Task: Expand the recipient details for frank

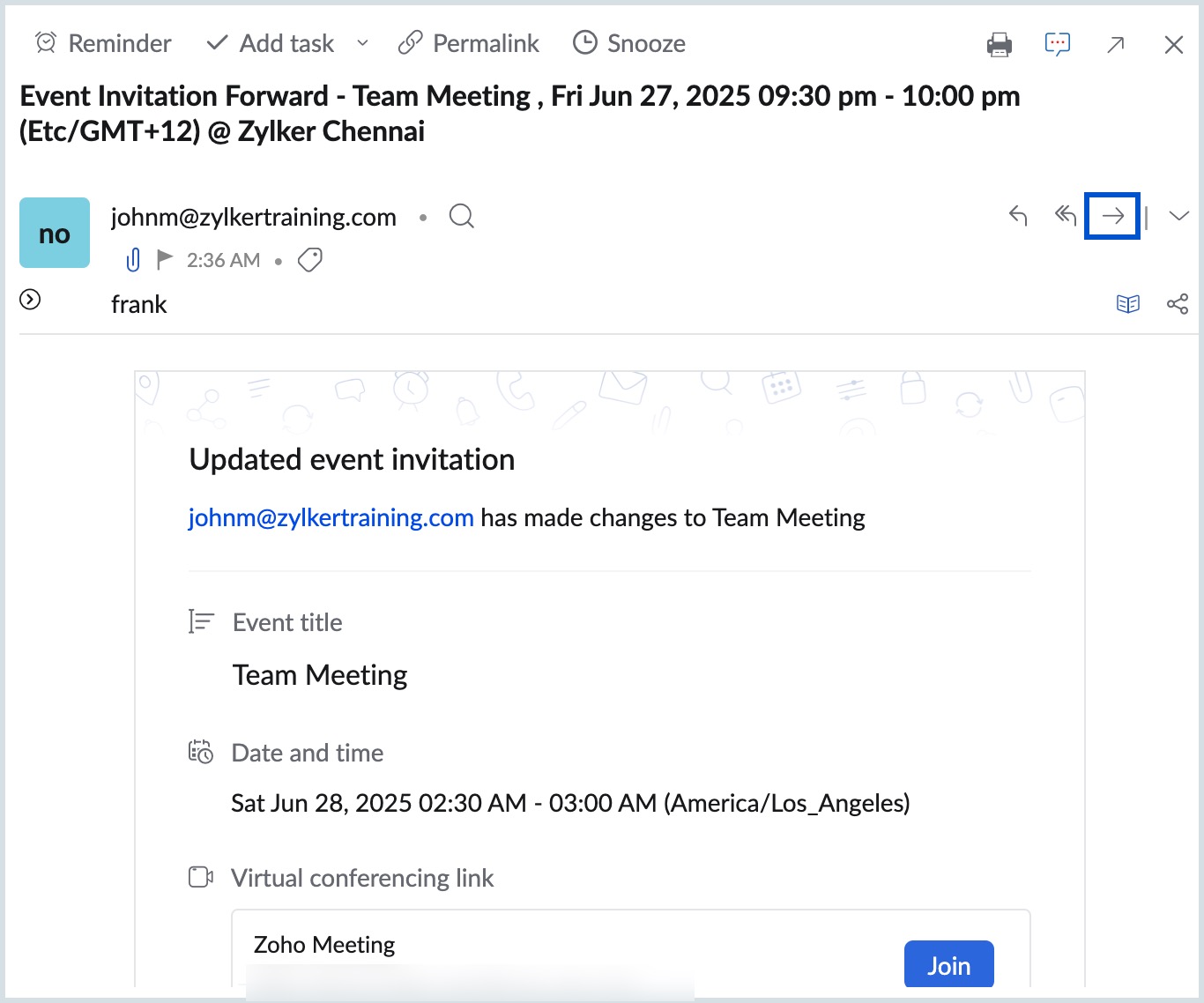Action: (30, 300)
